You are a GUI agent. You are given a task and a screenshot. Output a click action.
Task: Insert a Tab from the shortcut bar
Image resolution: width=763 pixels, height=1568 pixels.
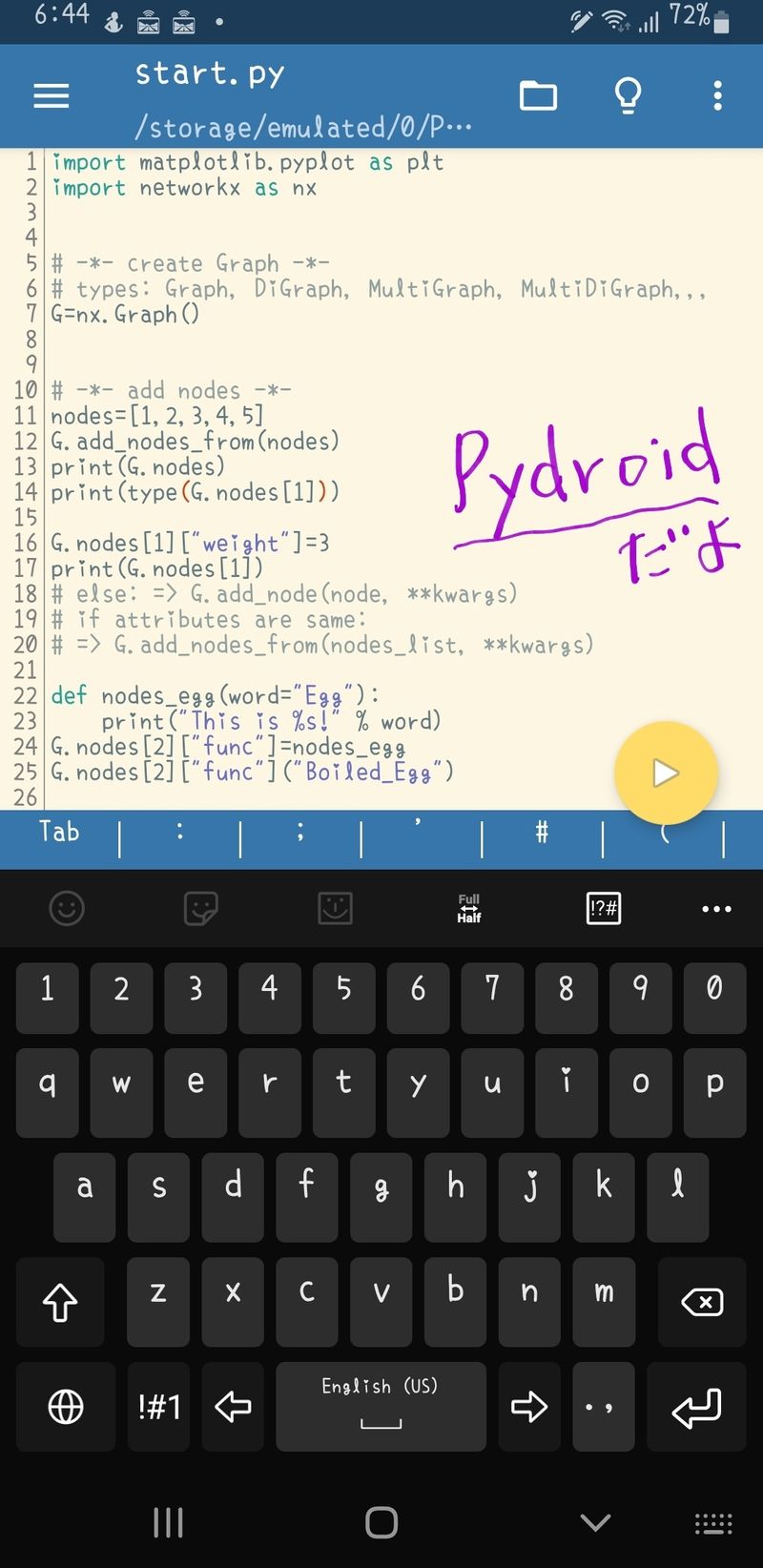point(59,833)
